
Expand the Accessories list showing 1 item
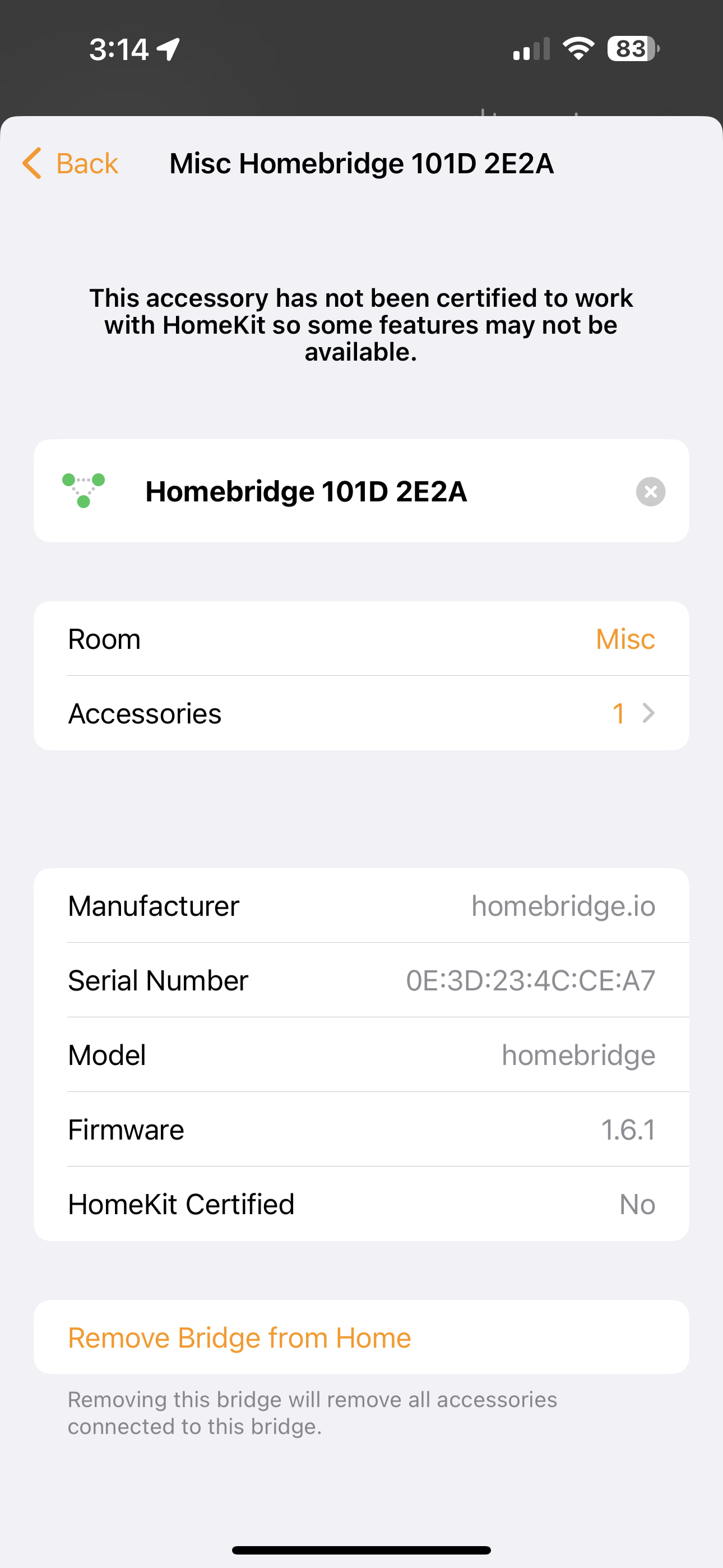click(x=361, y=713)
